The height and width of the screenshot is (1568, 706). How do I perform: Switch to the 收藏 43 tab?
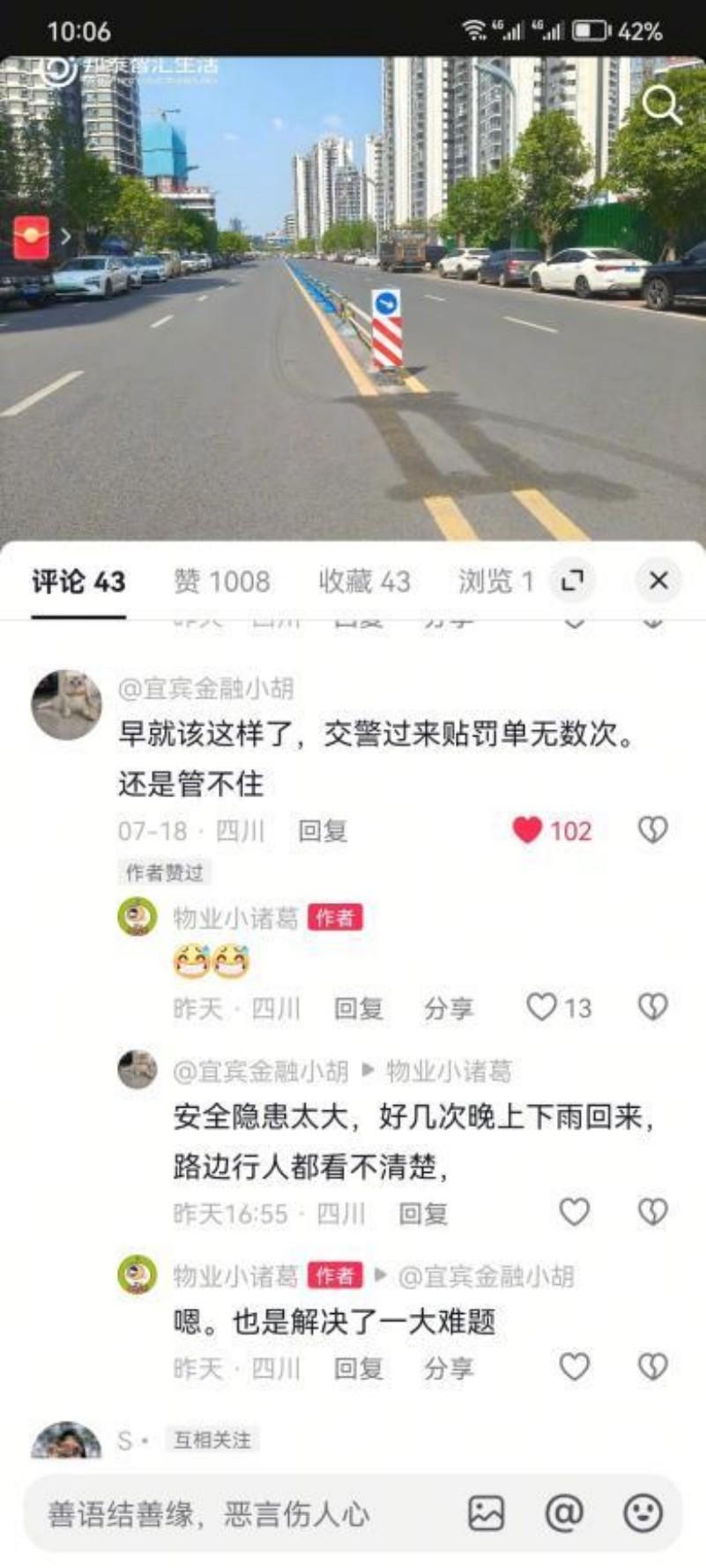(364, 581)
